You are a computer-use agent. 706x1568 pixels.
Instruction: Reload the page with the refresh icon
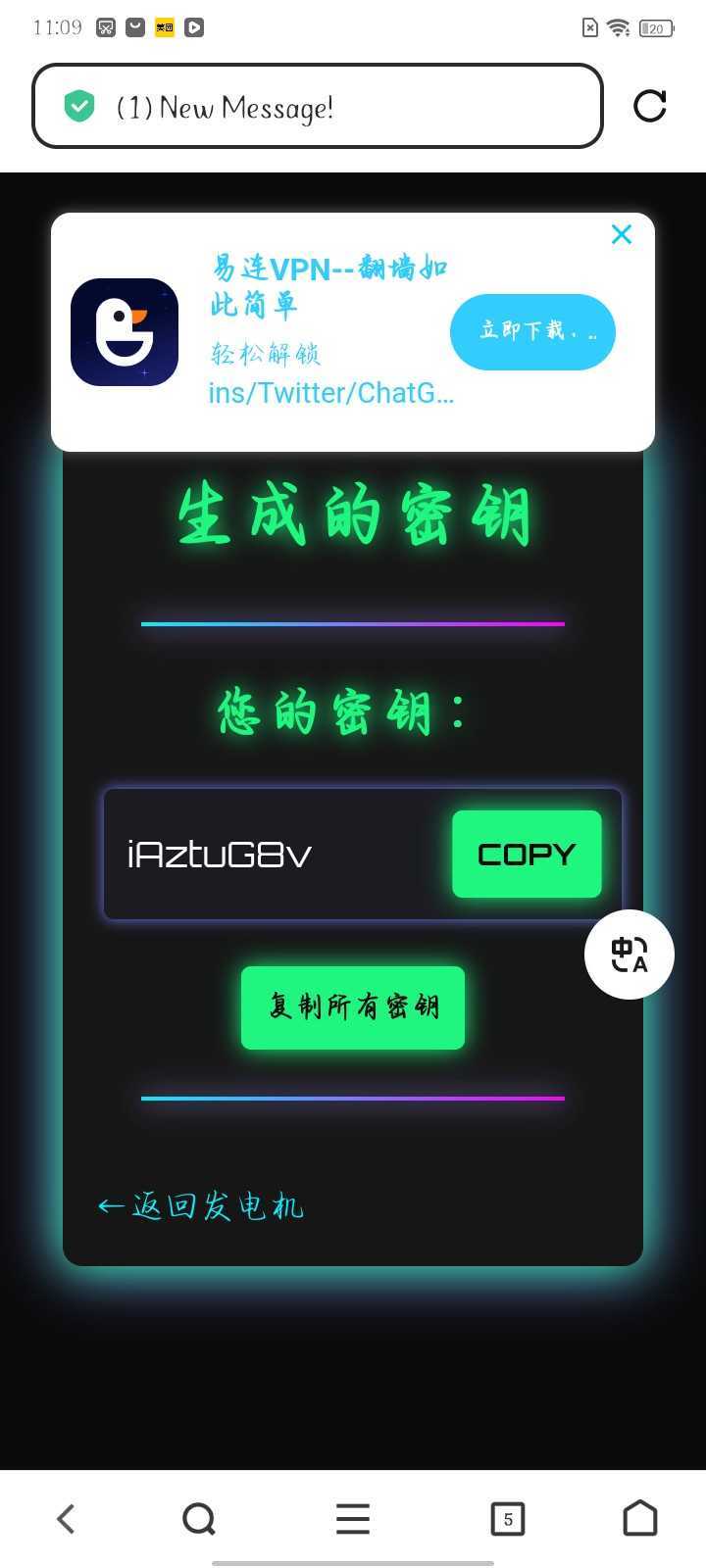tap(649, 106)
